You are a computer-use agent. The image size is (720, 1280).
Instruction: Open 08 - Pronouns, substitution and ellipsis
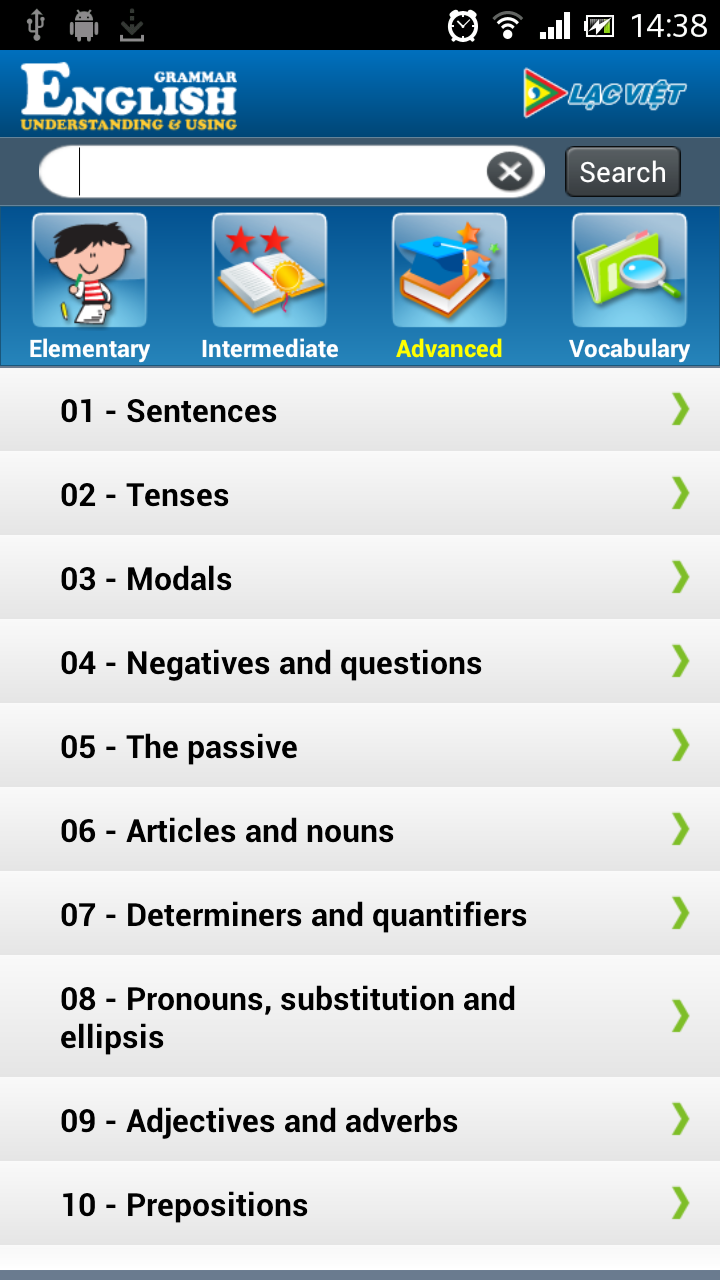tap(360, 1017)
